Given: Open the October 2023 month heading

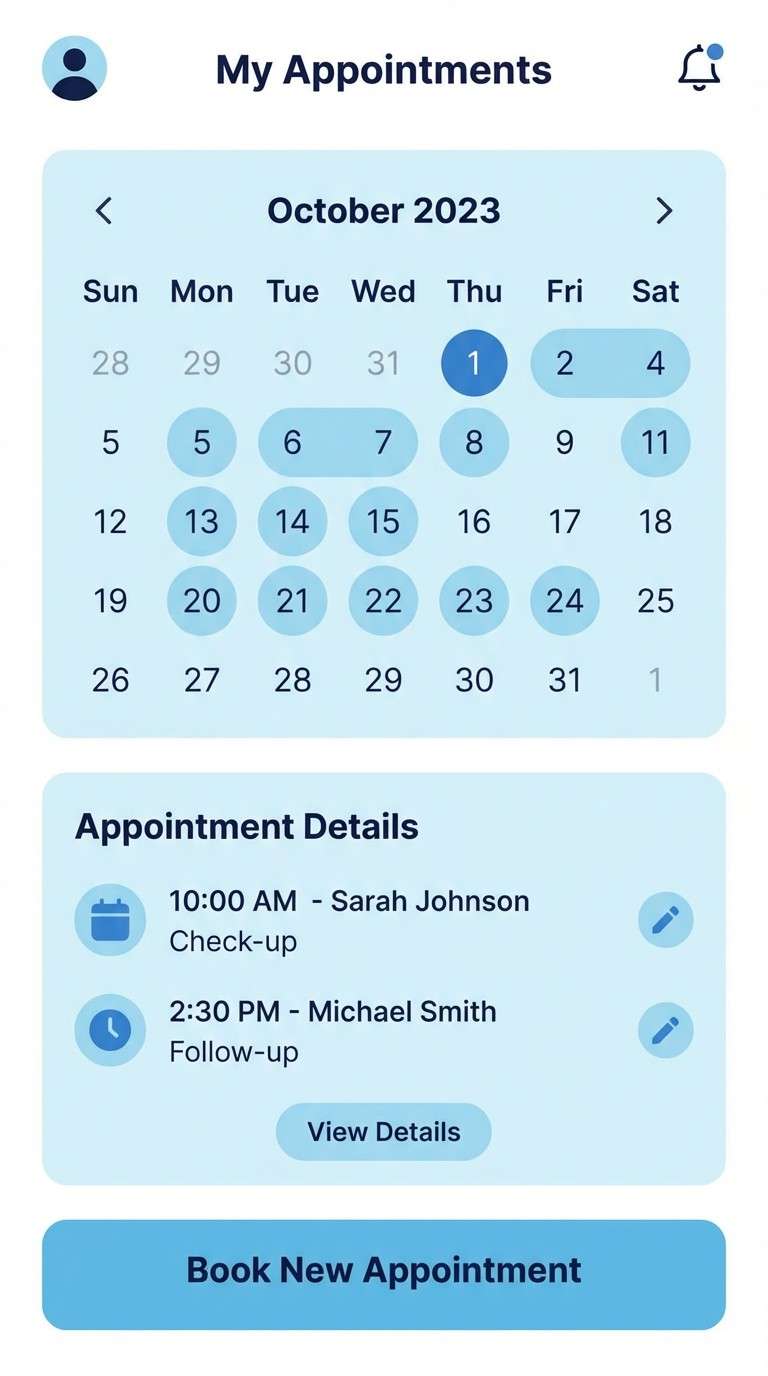Looking at the screenshot, I should pyautogui.click(x=384, y=211).
